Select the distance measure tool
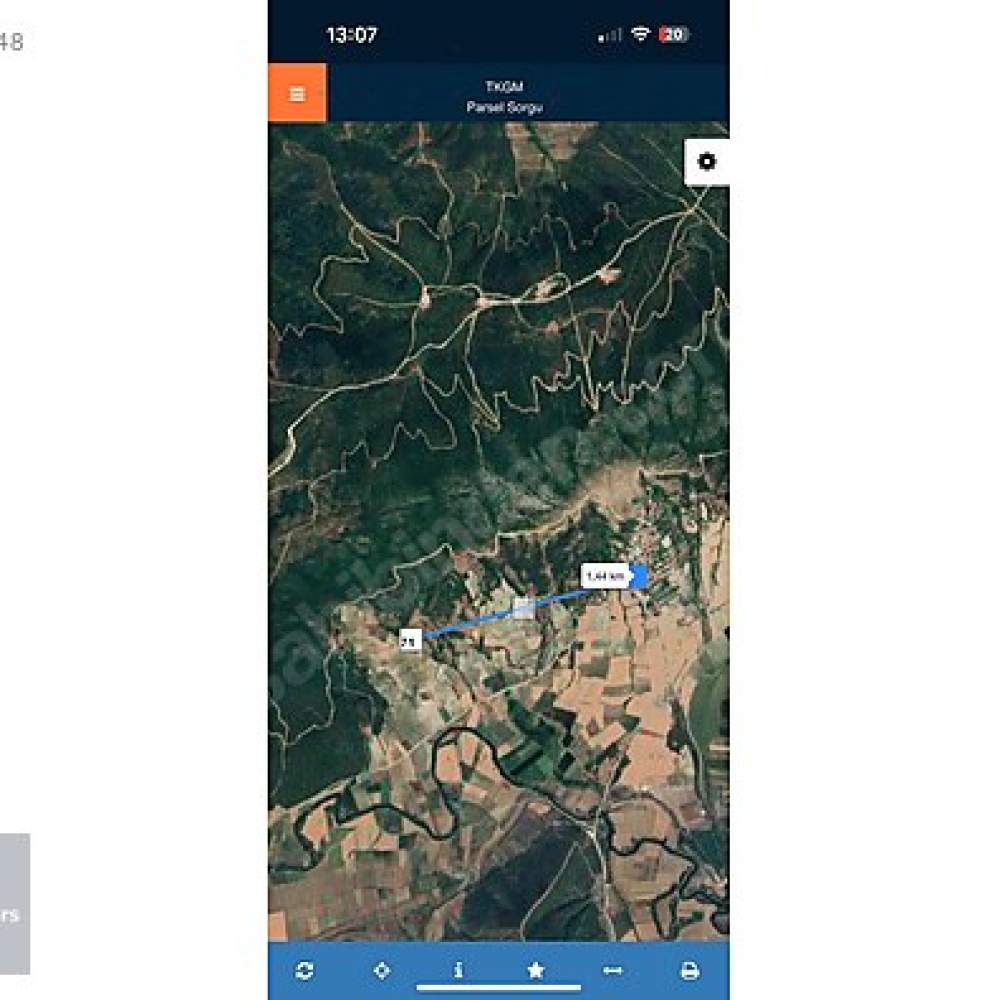1000x1000 pixels. [612, 970]
